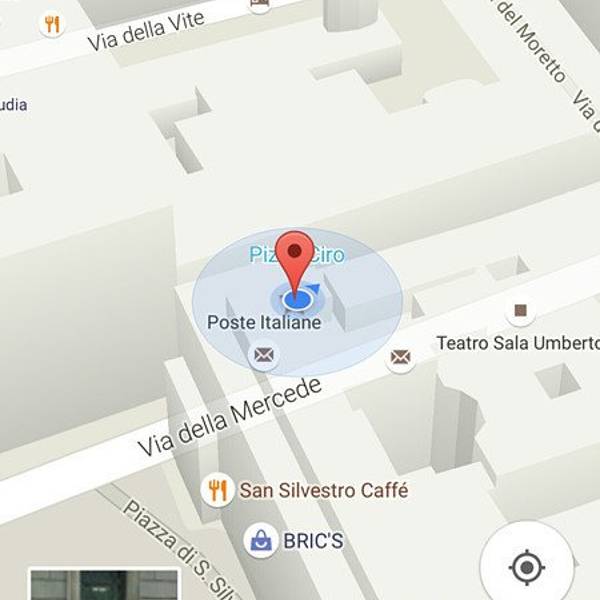600x600 pixels.
Task: Select the BRIC'S shop marker
Action: pyautogui.click(x=261, y=541)
